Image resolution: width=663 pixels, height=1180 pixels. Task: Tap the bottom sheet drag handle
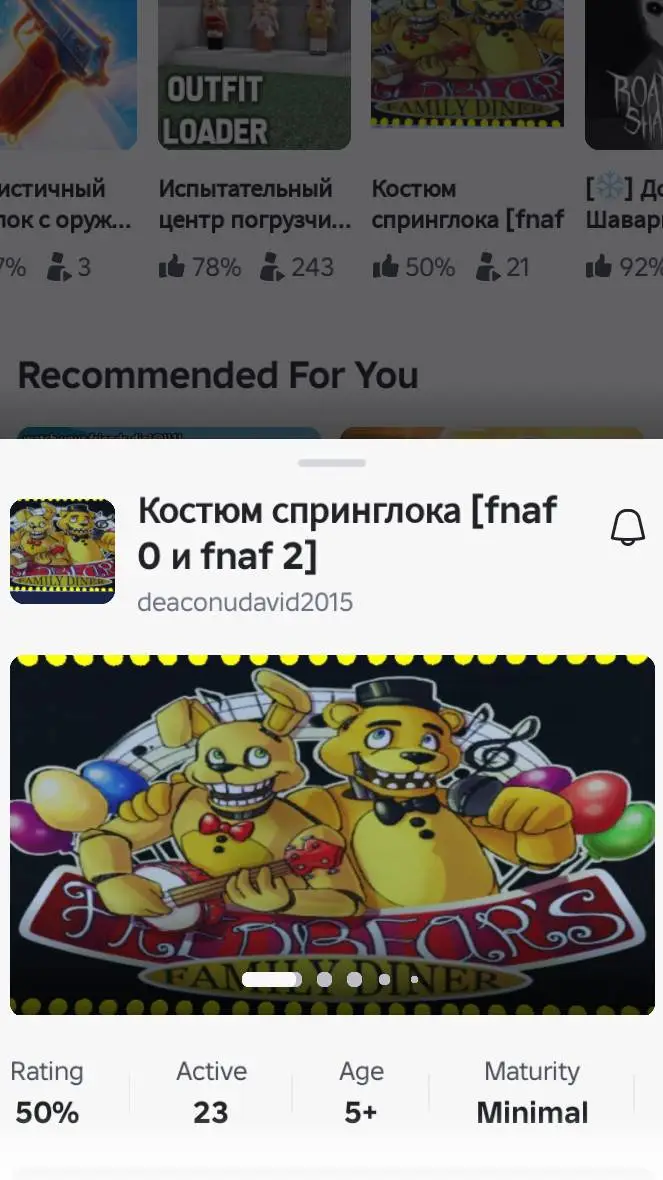click(332, 463)
